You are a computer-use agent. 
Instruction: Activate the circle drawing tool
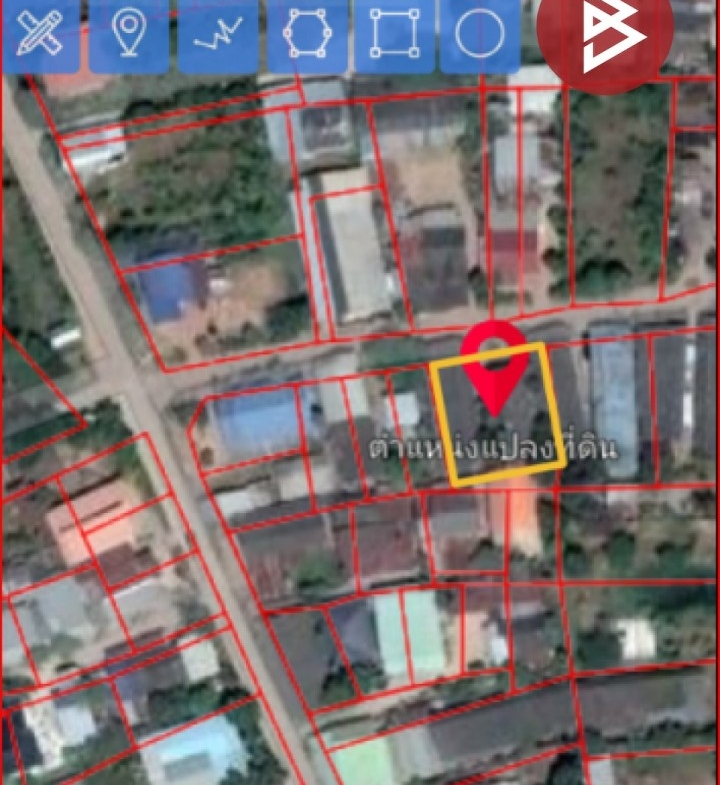coord(480,35)
